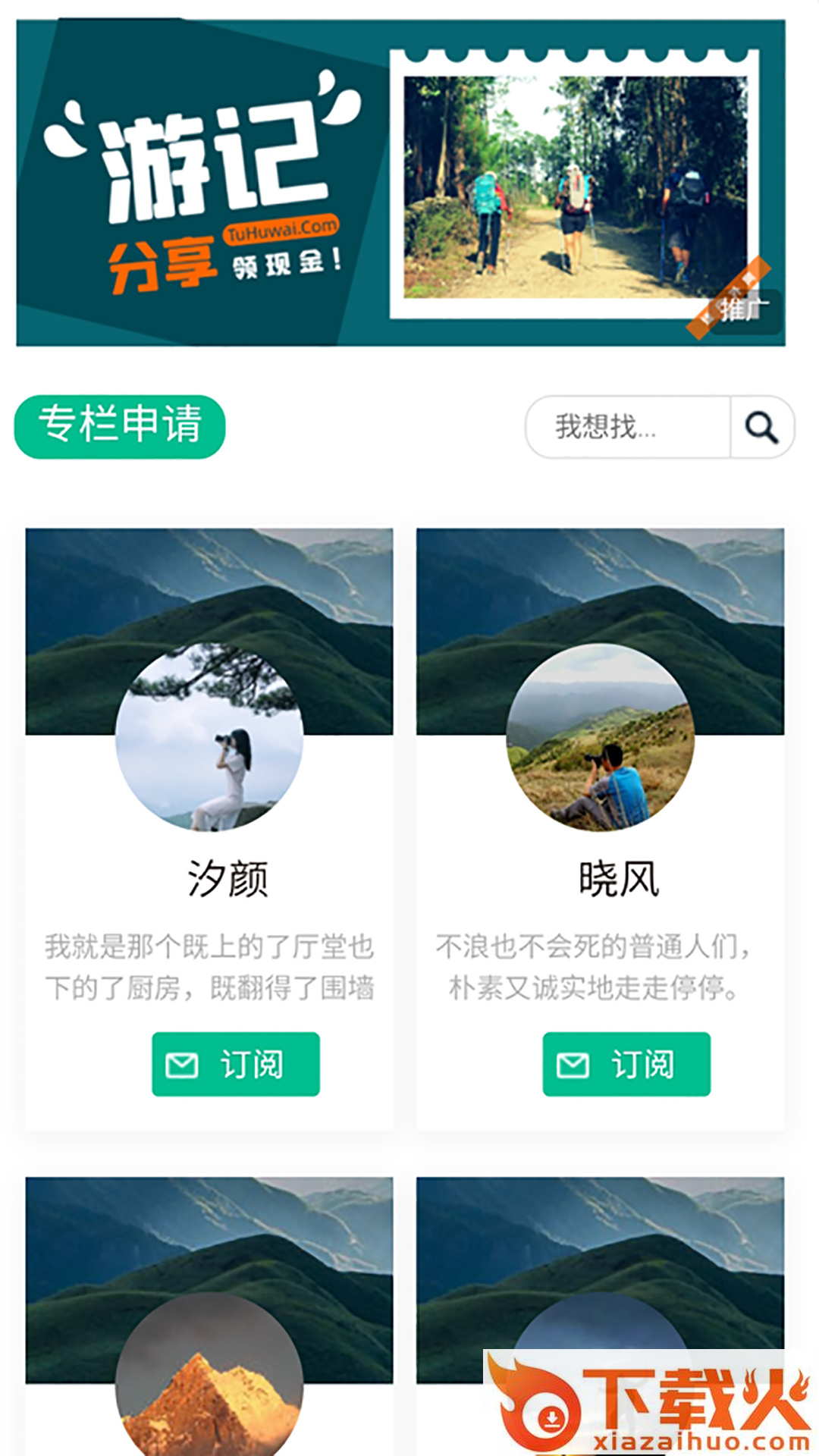Tap the 专栏申请 button
Viewport: 819px width, 1456px height.
(120, 426)
